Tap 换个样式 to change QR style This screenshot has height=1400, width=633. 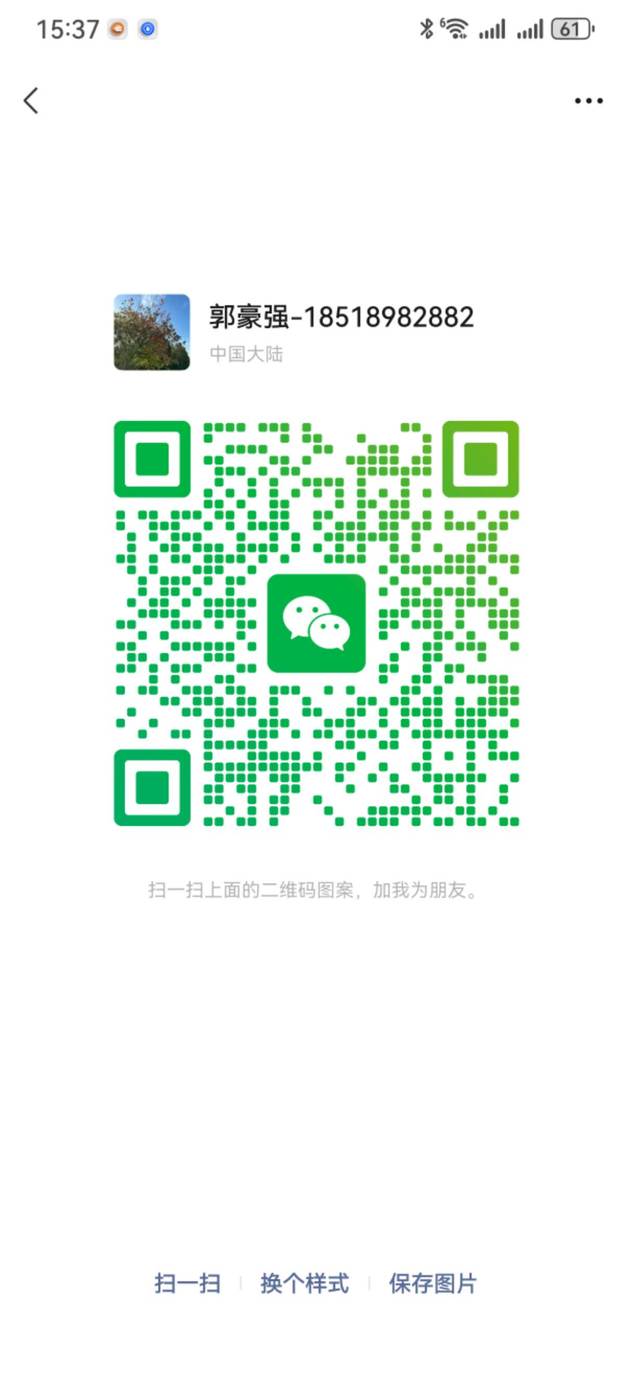tap(305, 1284)
